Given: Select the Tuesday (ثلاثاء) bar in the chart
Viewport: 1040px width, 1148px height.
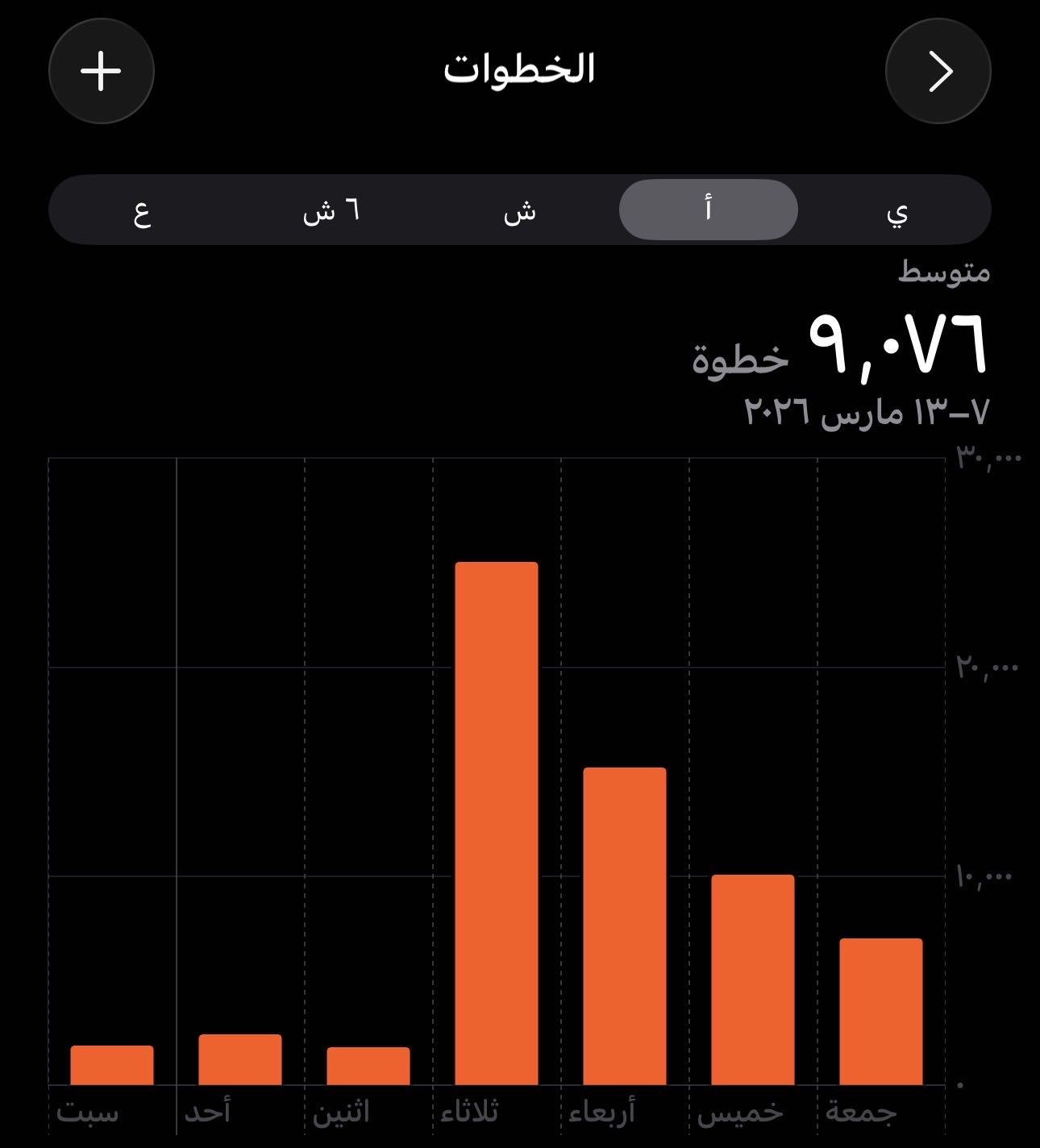Looking at the screenshot, I should tap(496, 822).
